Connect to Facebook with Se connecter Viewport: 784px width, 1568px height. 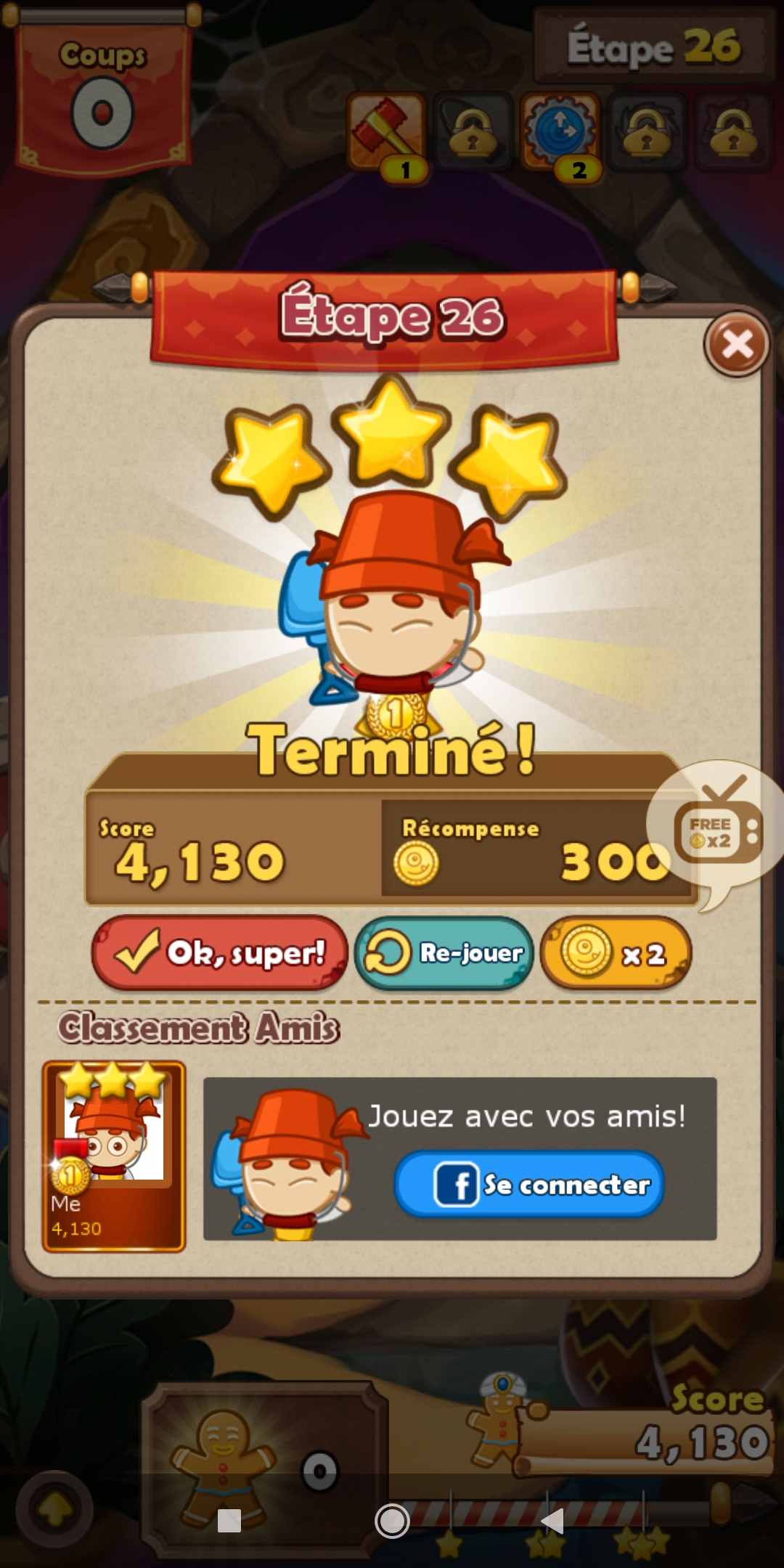tap(529, 1185)
